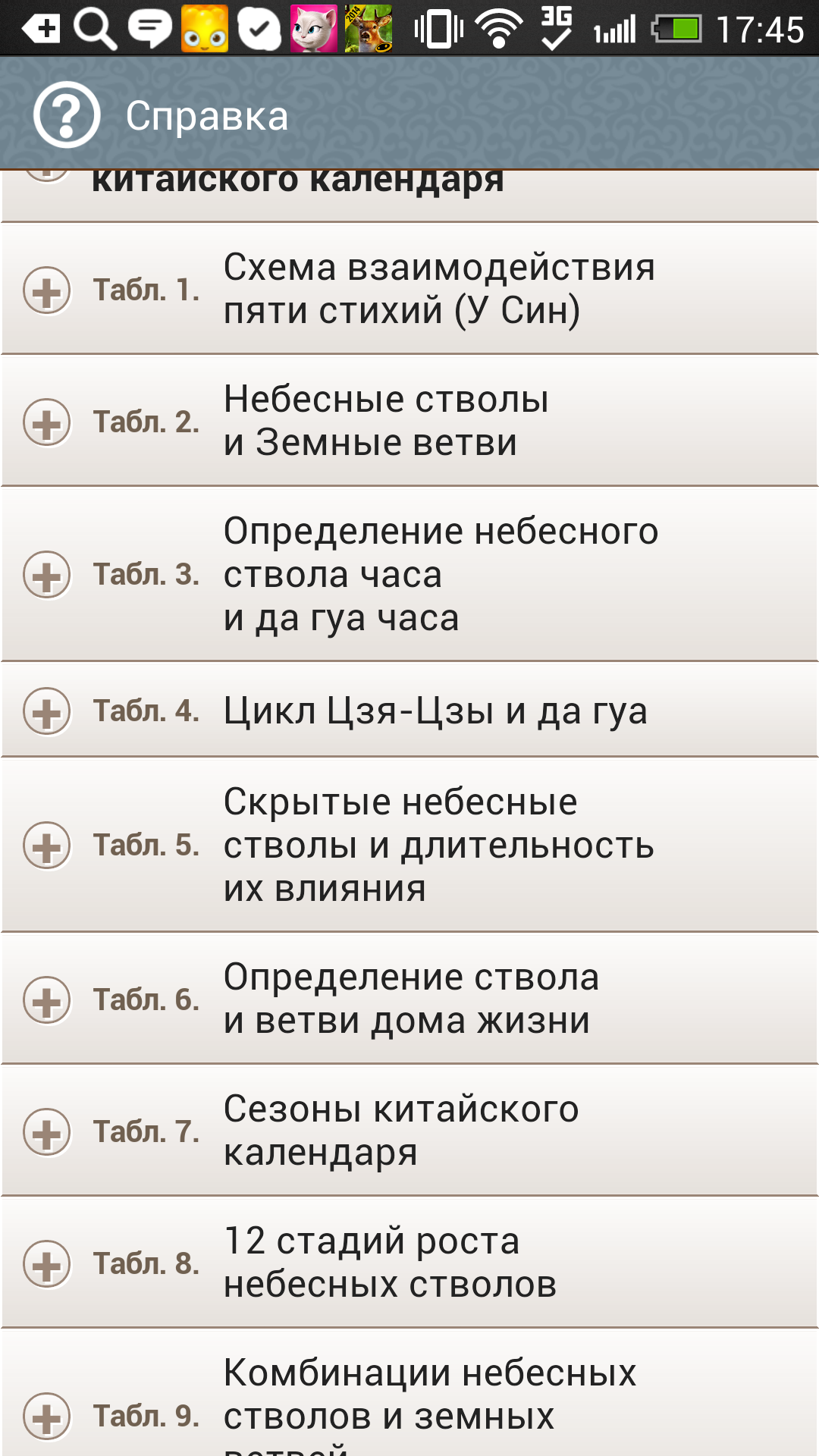819x1456 pixels.
Task: Expand Табл. 1 Схема взаимодействия пяти стихий
Action: point(47,290)
